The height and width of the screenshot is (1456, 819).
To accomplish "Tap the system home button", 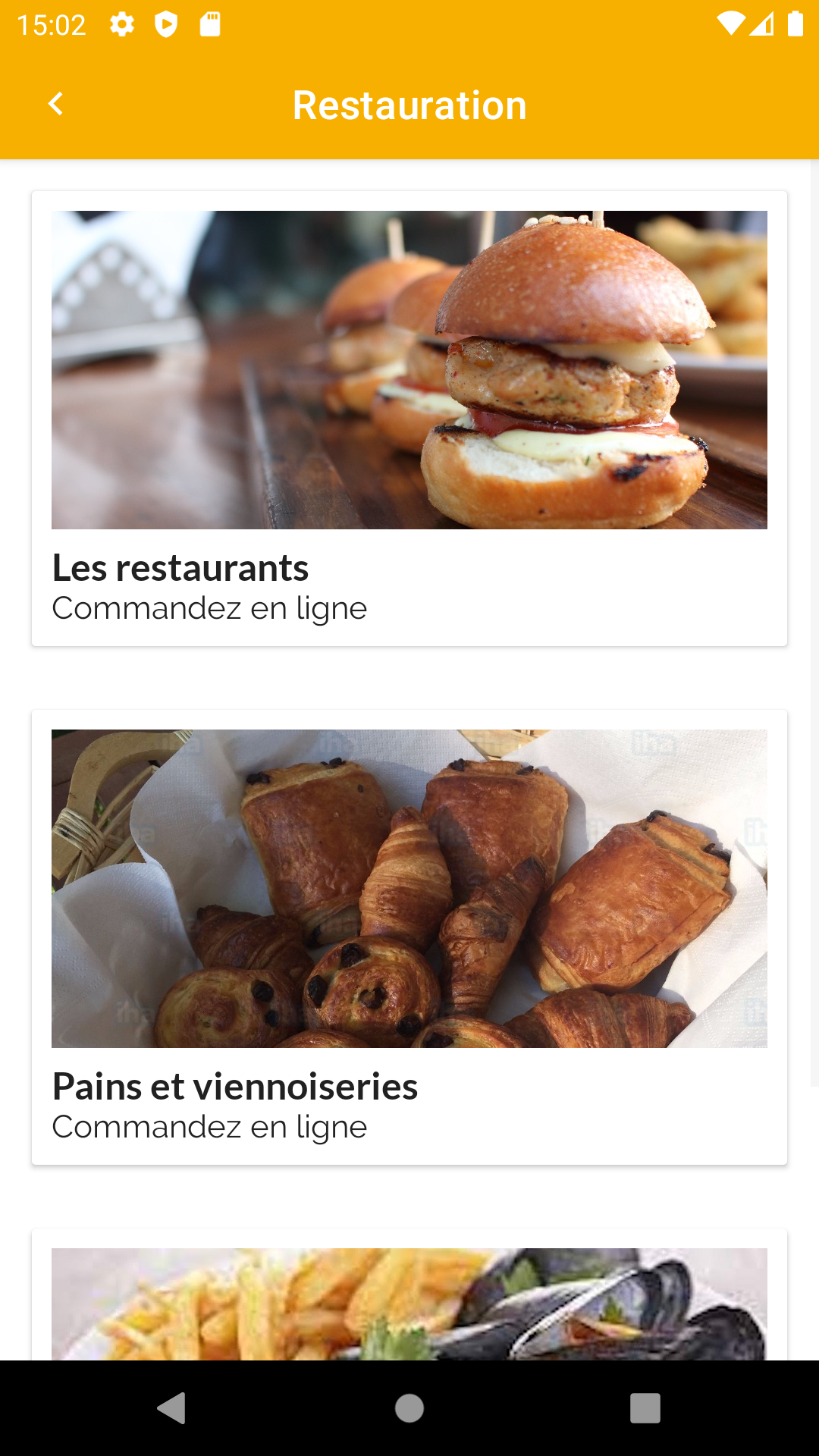I will point(409,1408).
